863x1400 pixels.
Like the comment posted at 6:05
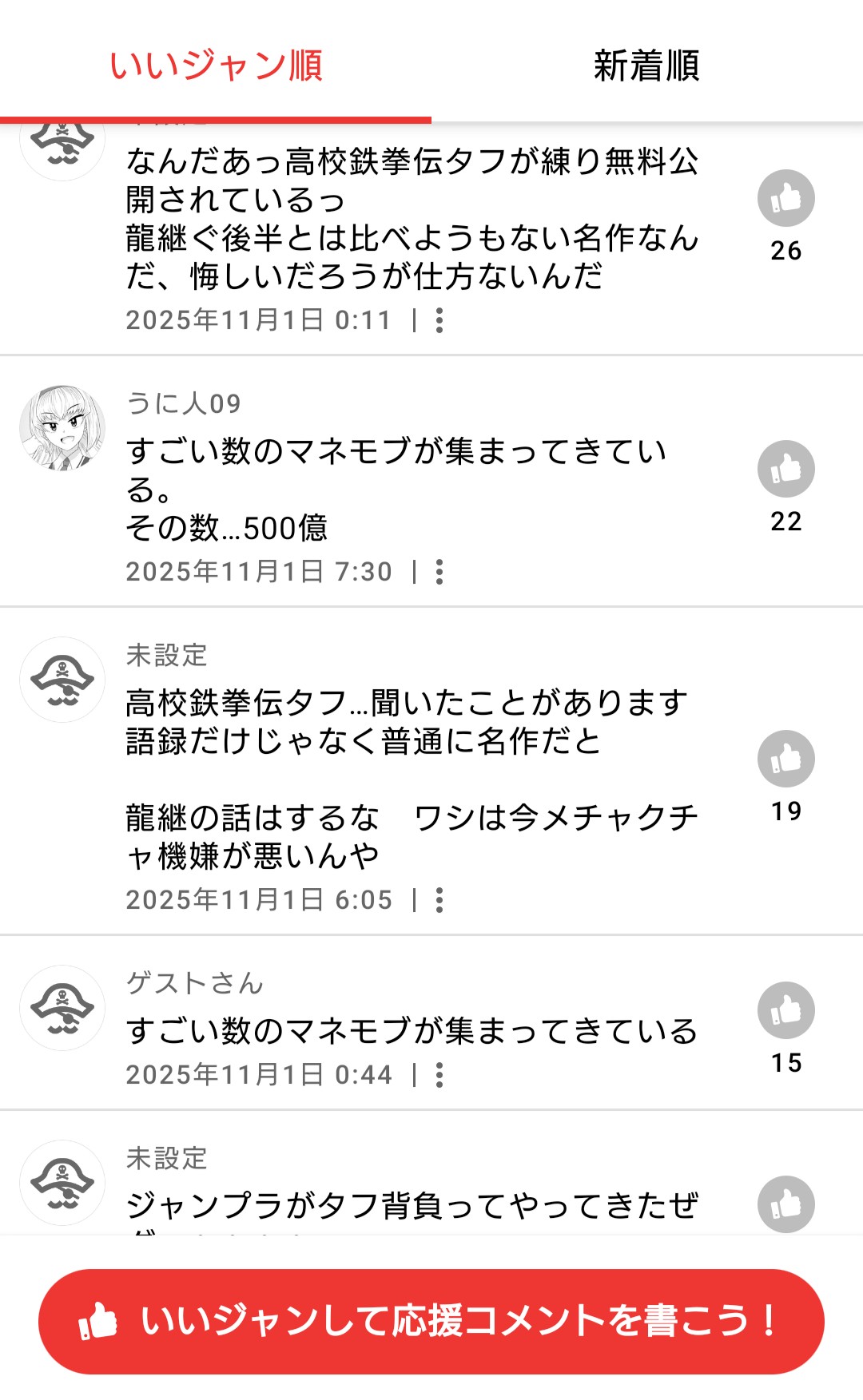[785, 759]
